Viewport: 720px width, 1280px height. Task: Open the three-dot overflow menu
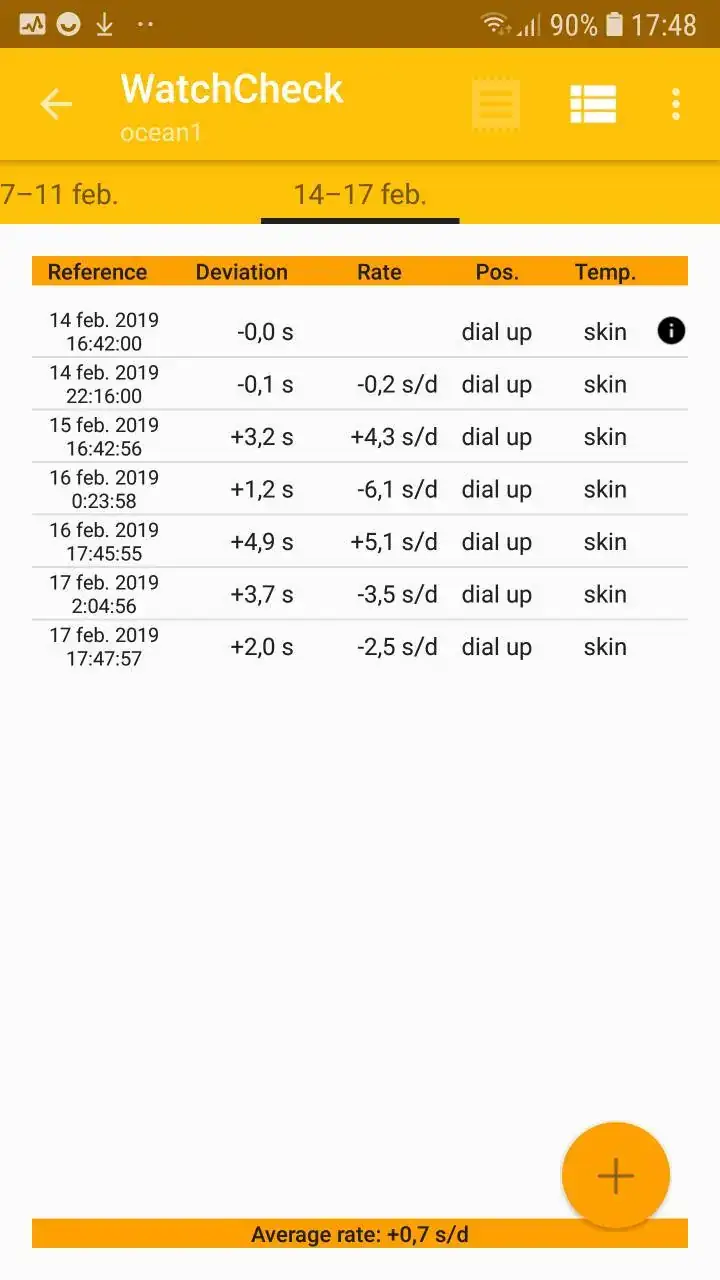(x=676, y=104)
